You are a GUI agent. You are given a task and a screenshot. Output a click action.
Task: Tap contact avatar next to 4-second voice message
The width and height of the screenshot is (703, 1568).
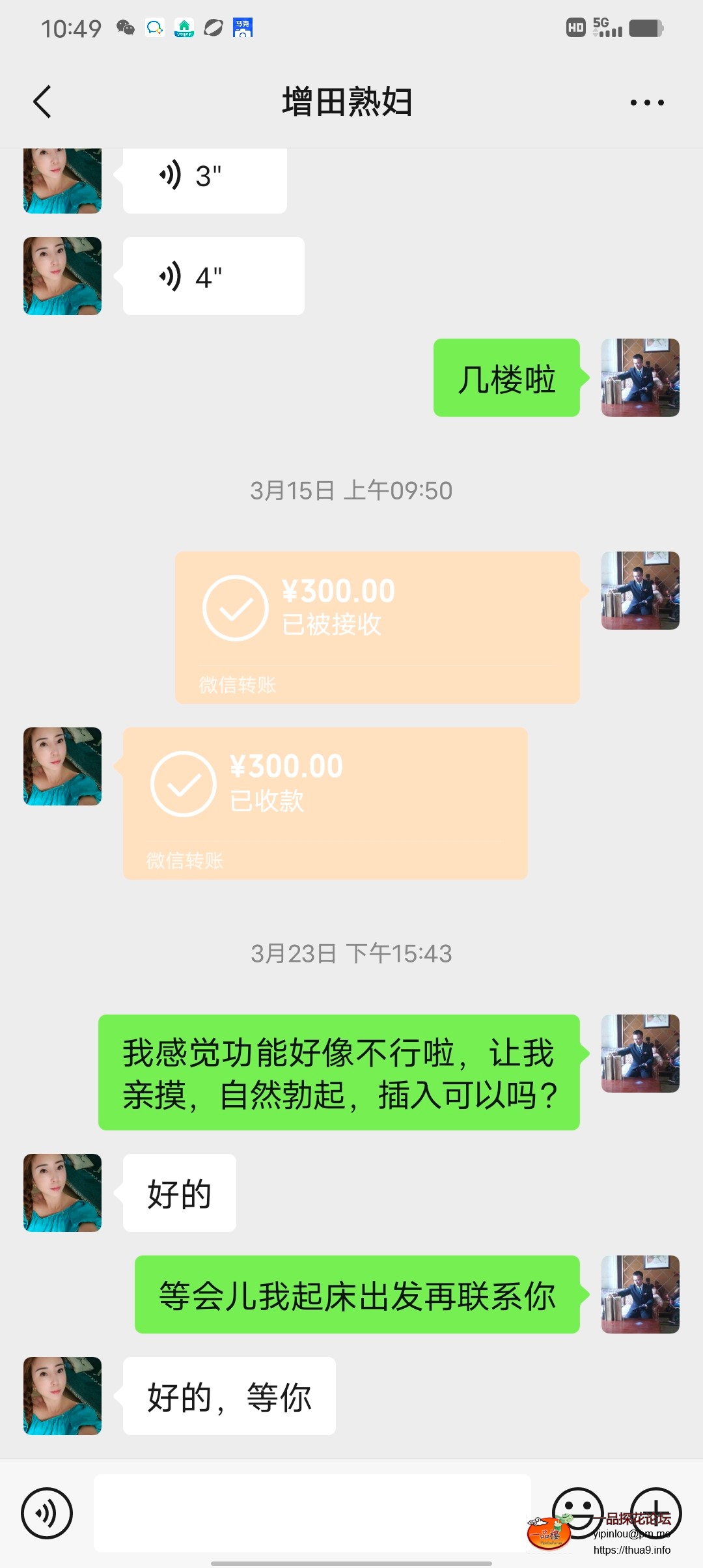coord(62,275)
